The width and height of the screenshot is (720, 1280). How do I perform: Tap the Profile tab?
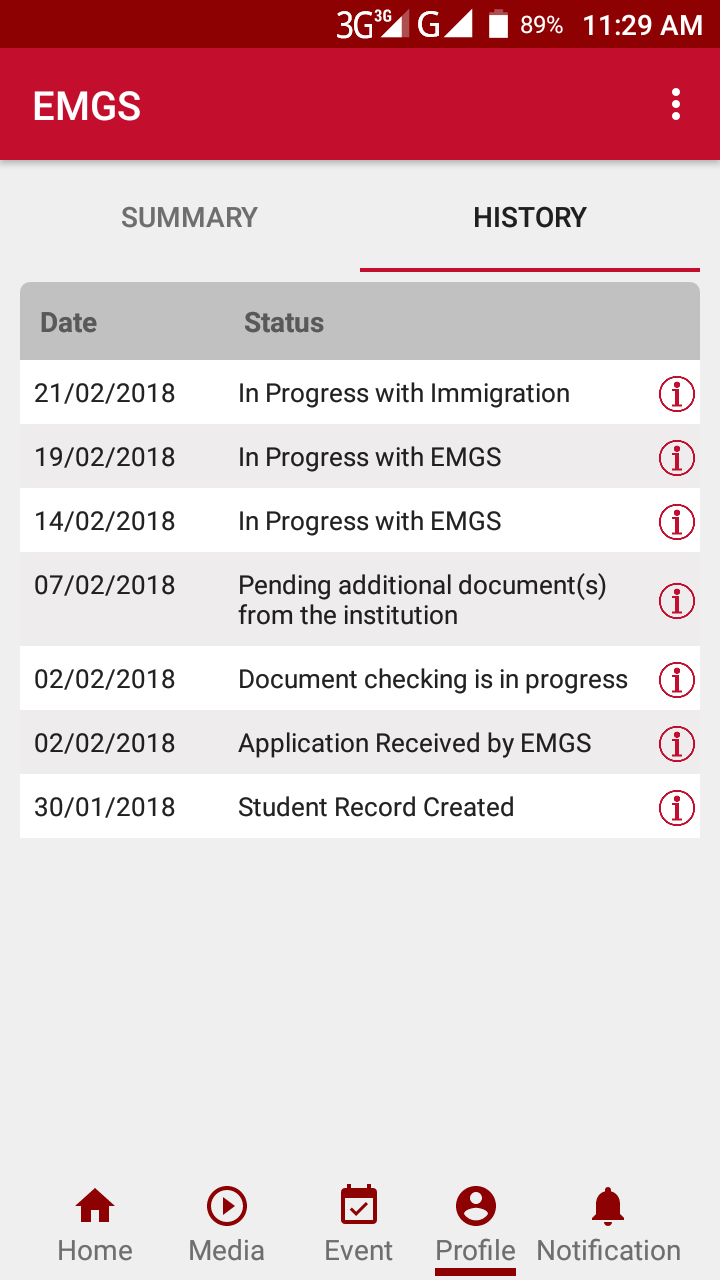[x=476, y=1225]
